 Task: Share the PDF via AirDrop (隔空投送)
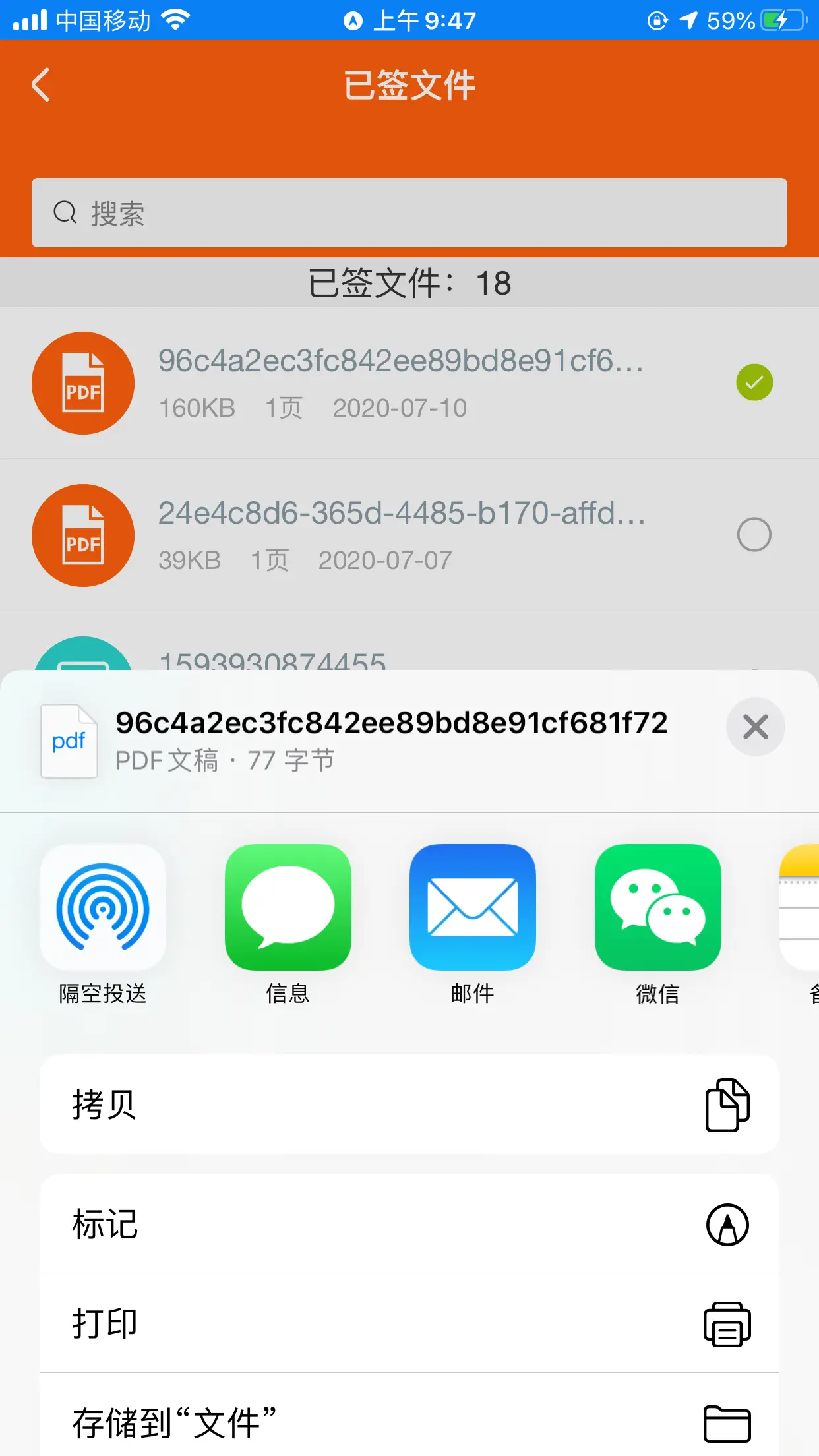click(103, 907)
